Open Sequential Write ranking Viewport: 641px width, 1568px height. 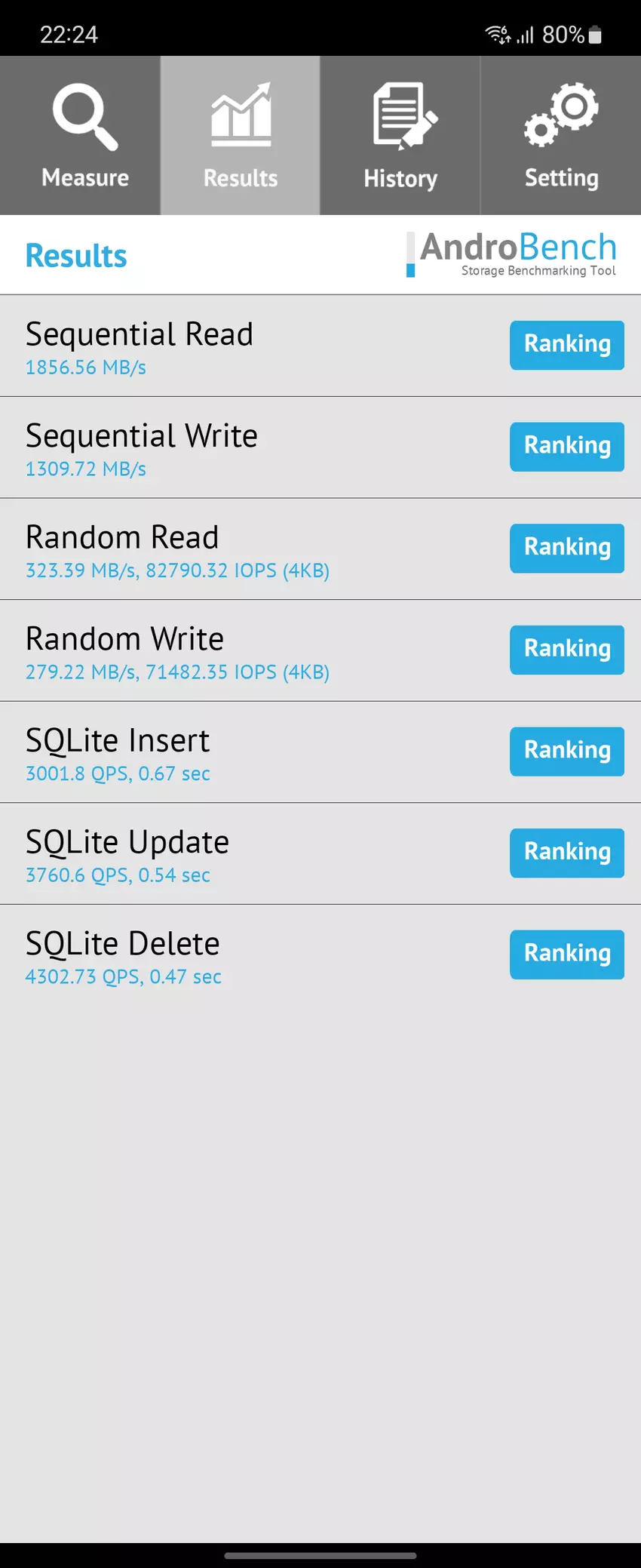pyautogui.click(x=566, y=447)
